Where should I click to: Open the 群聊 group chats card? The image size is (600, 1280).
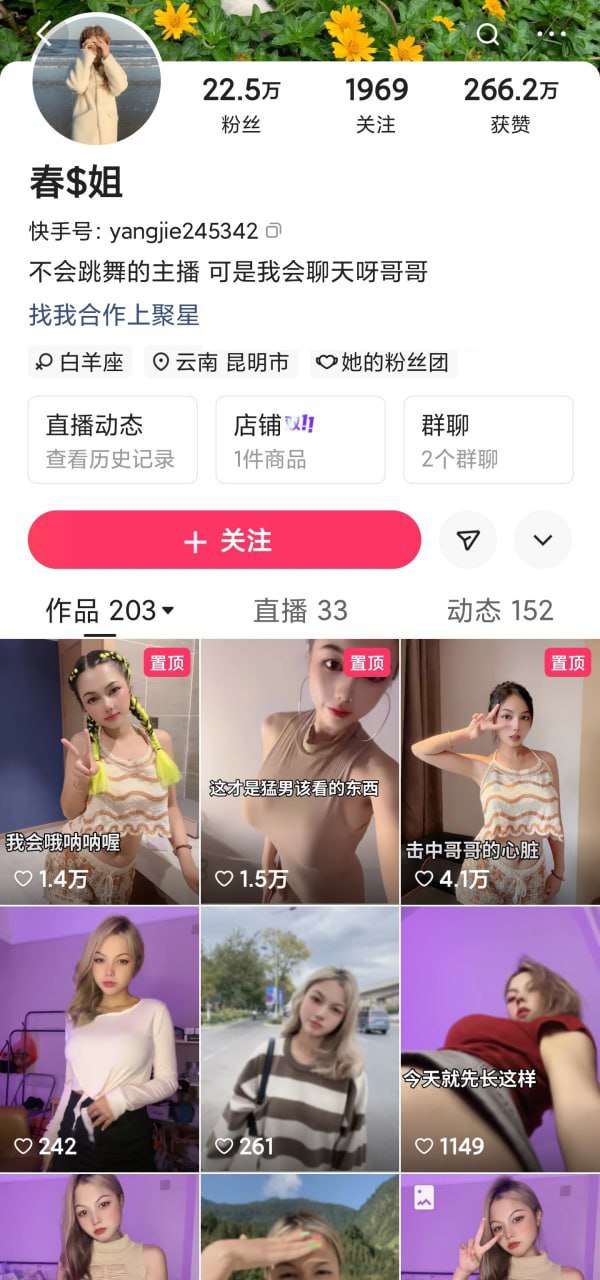pos(488,440)
